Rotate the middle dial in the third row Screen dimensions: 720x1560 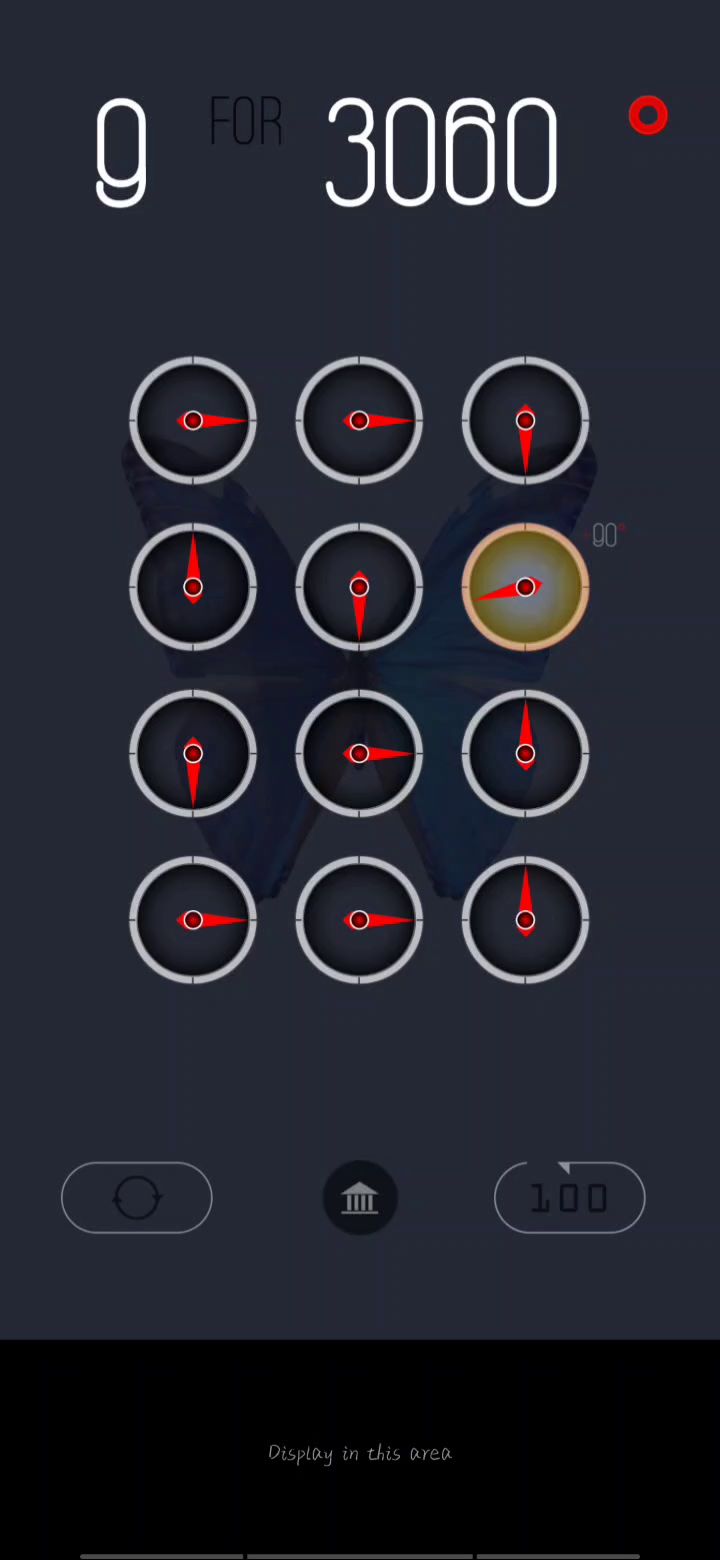[359, 753]
